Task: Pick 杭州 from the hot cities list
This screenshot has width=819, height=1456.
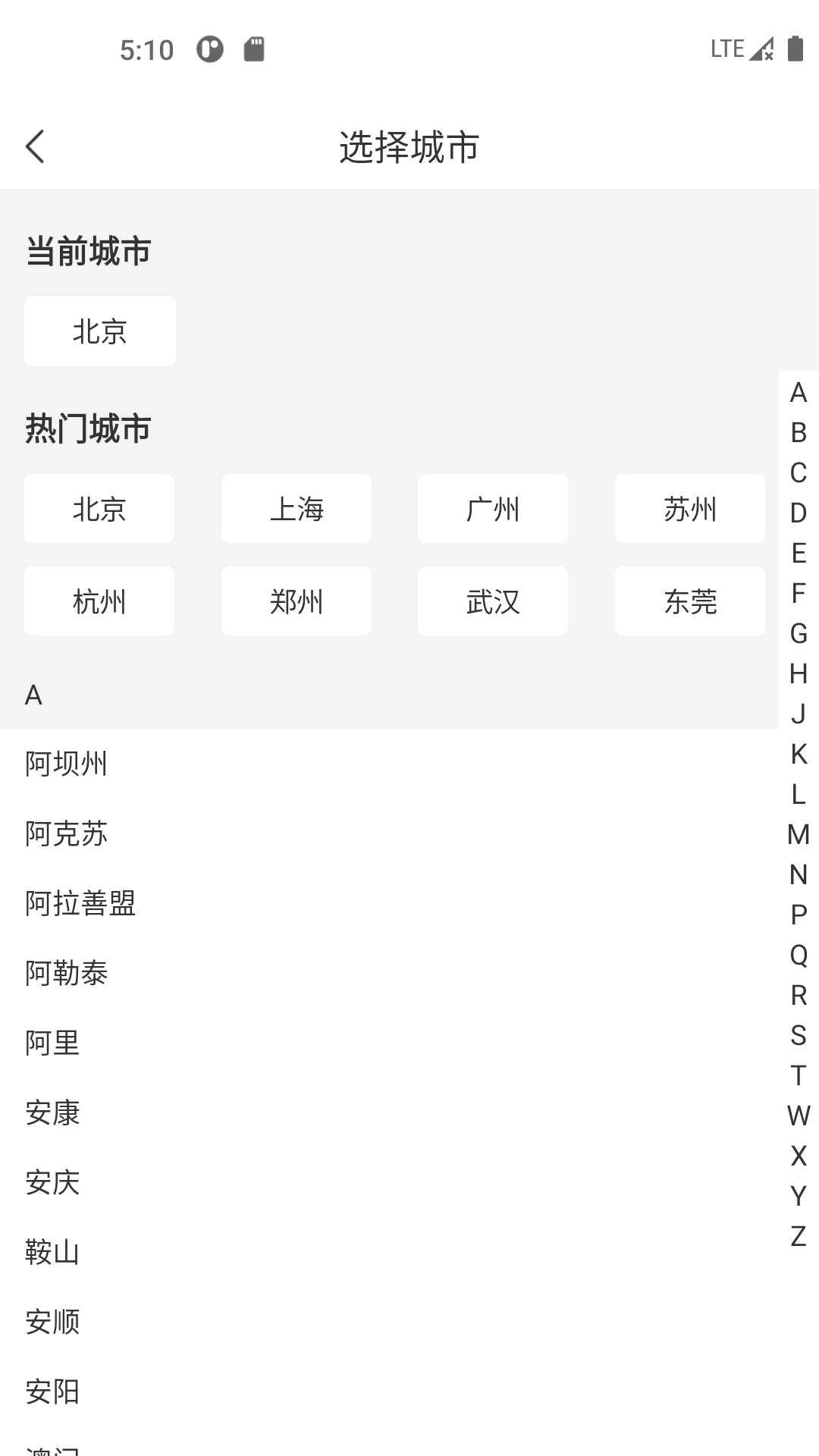Action: pos(99,600)
